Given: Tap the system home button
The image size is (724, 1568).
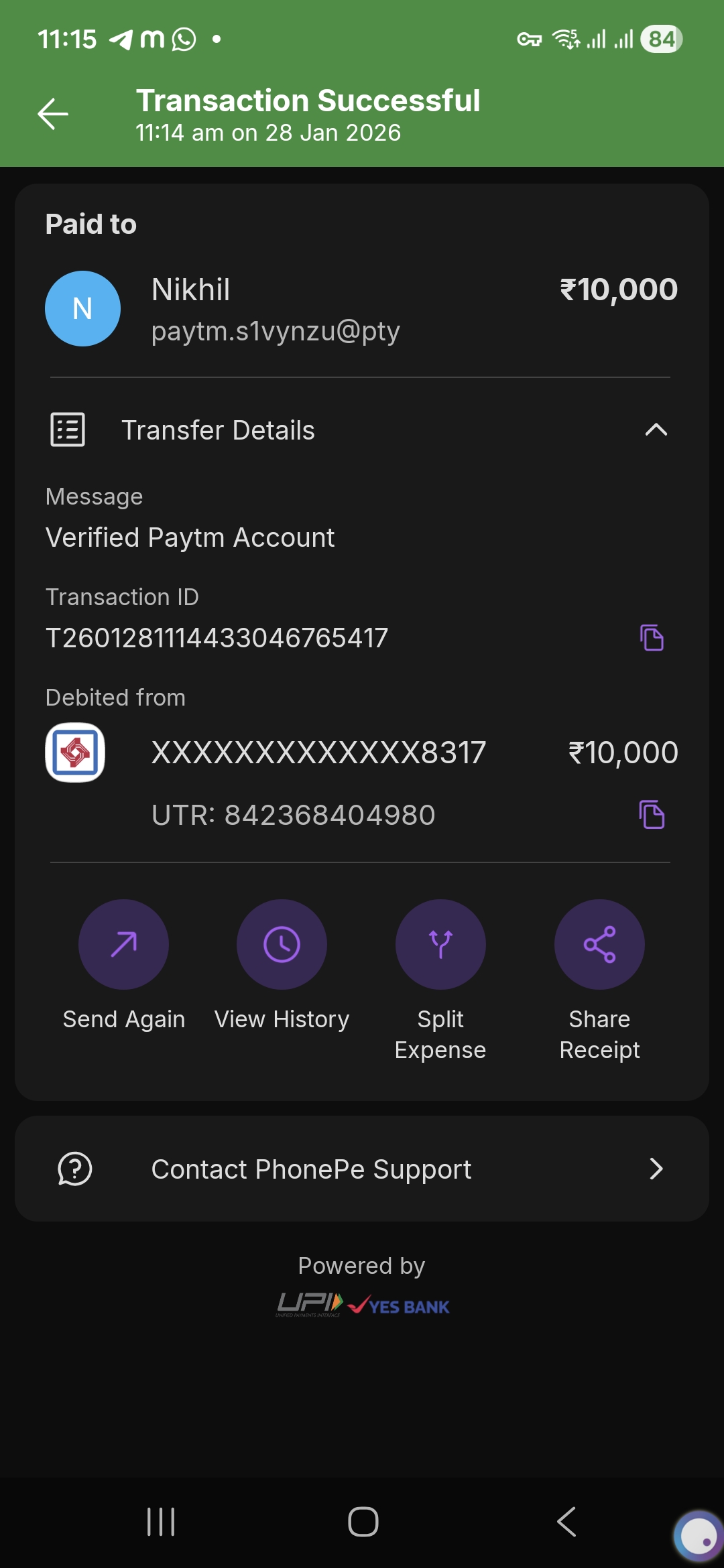Looking at the screenshot, I should point(363,1522).
